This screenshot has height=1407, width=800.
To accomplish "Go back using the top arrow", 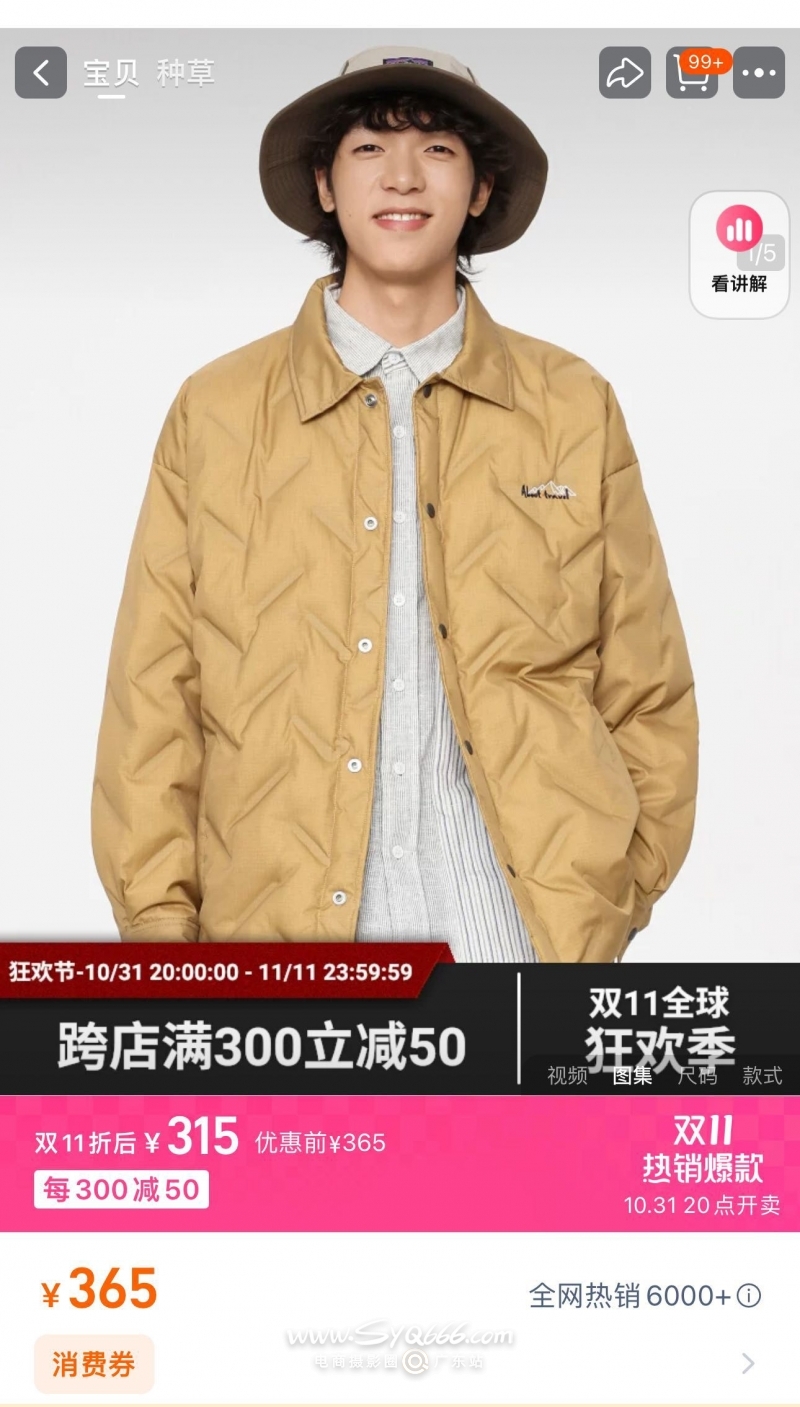I will pos(41,73).
